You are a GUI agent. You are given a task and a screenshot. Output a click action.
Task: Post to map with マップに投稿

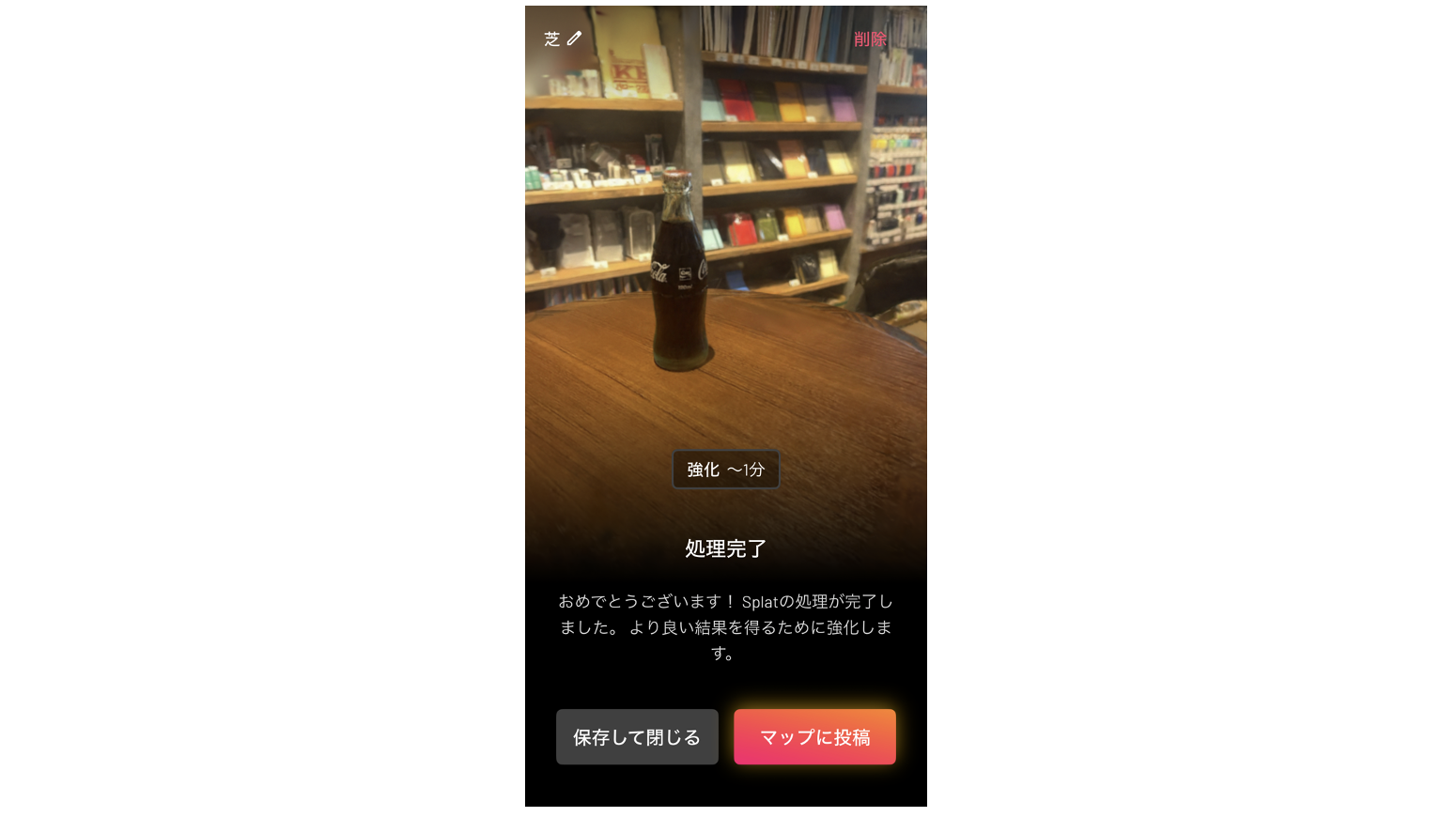tap(814, 737)
